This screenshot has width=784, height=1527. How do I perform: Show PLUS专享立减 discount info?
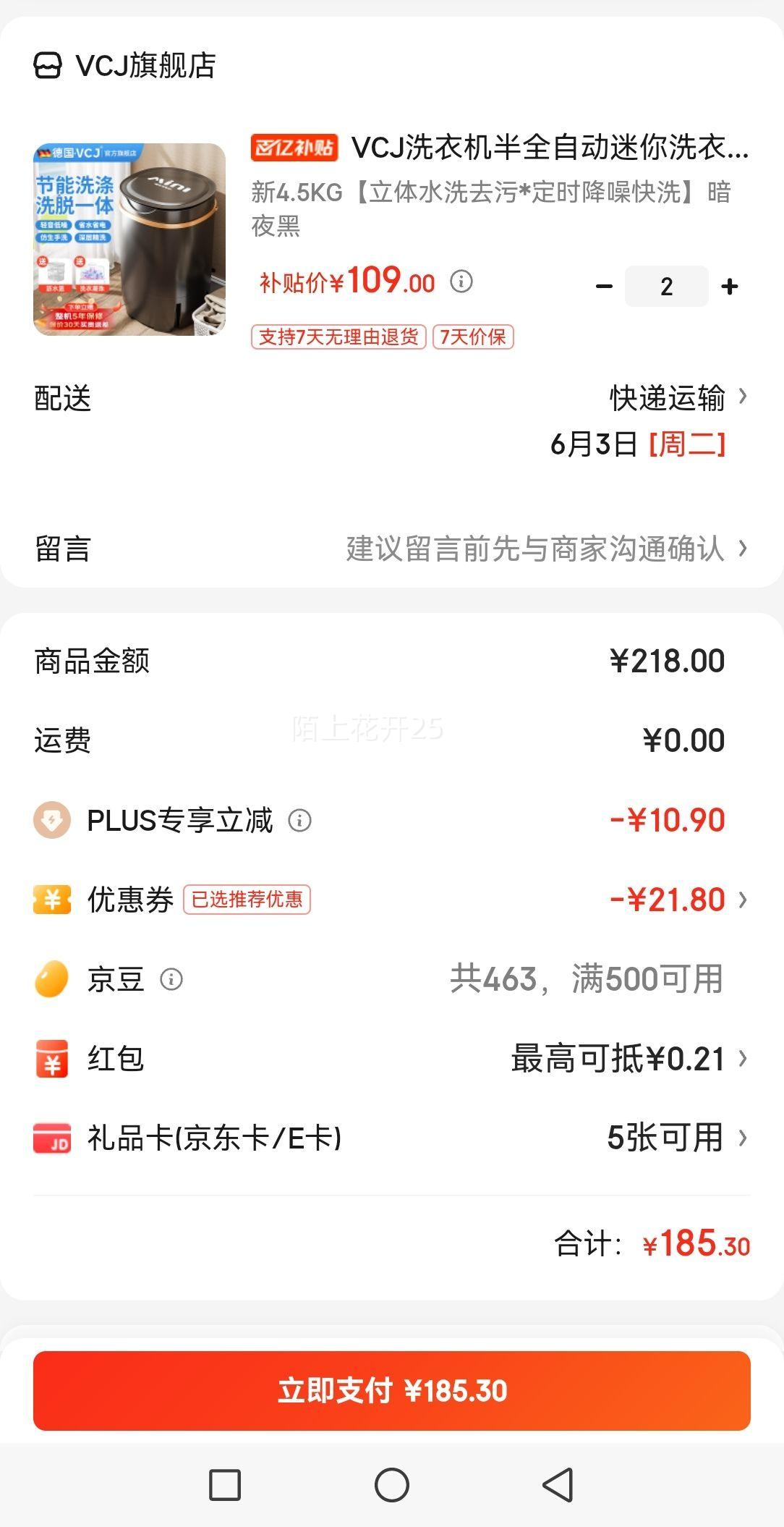[x=299, y=820]
